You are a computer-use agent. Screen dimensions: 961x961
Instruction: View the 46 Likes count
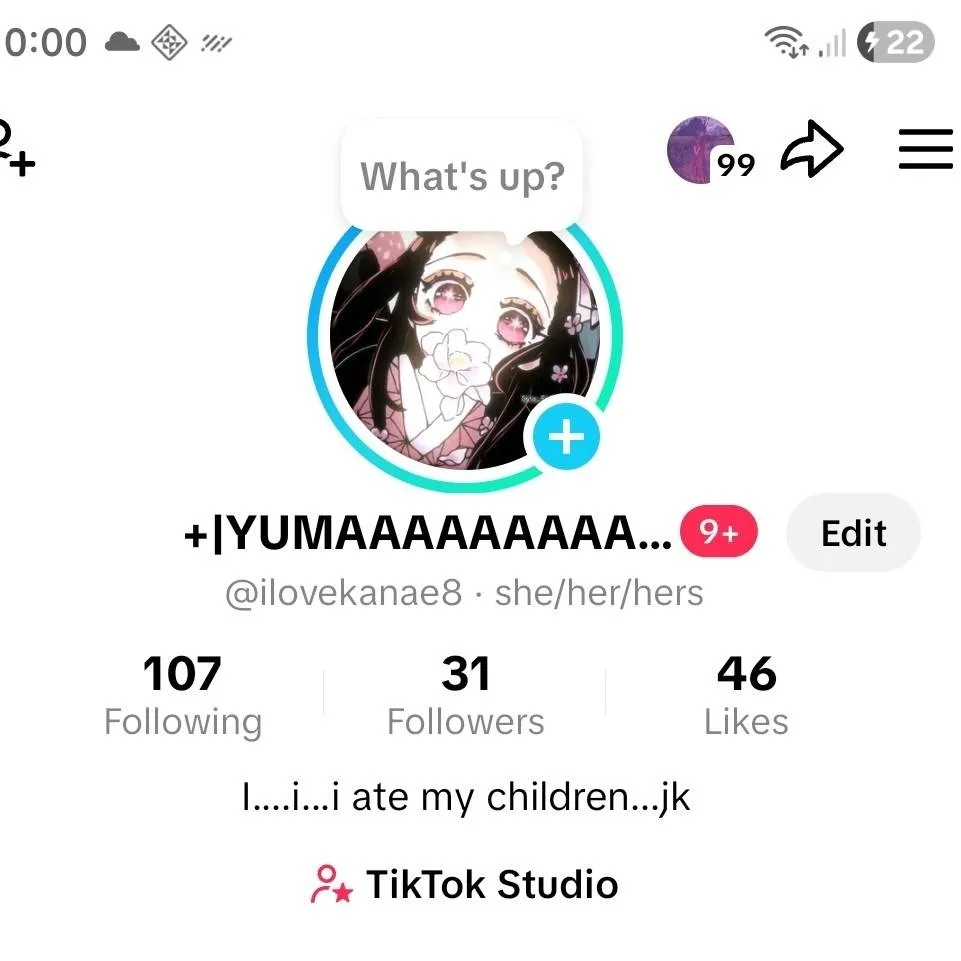[746, 695]
